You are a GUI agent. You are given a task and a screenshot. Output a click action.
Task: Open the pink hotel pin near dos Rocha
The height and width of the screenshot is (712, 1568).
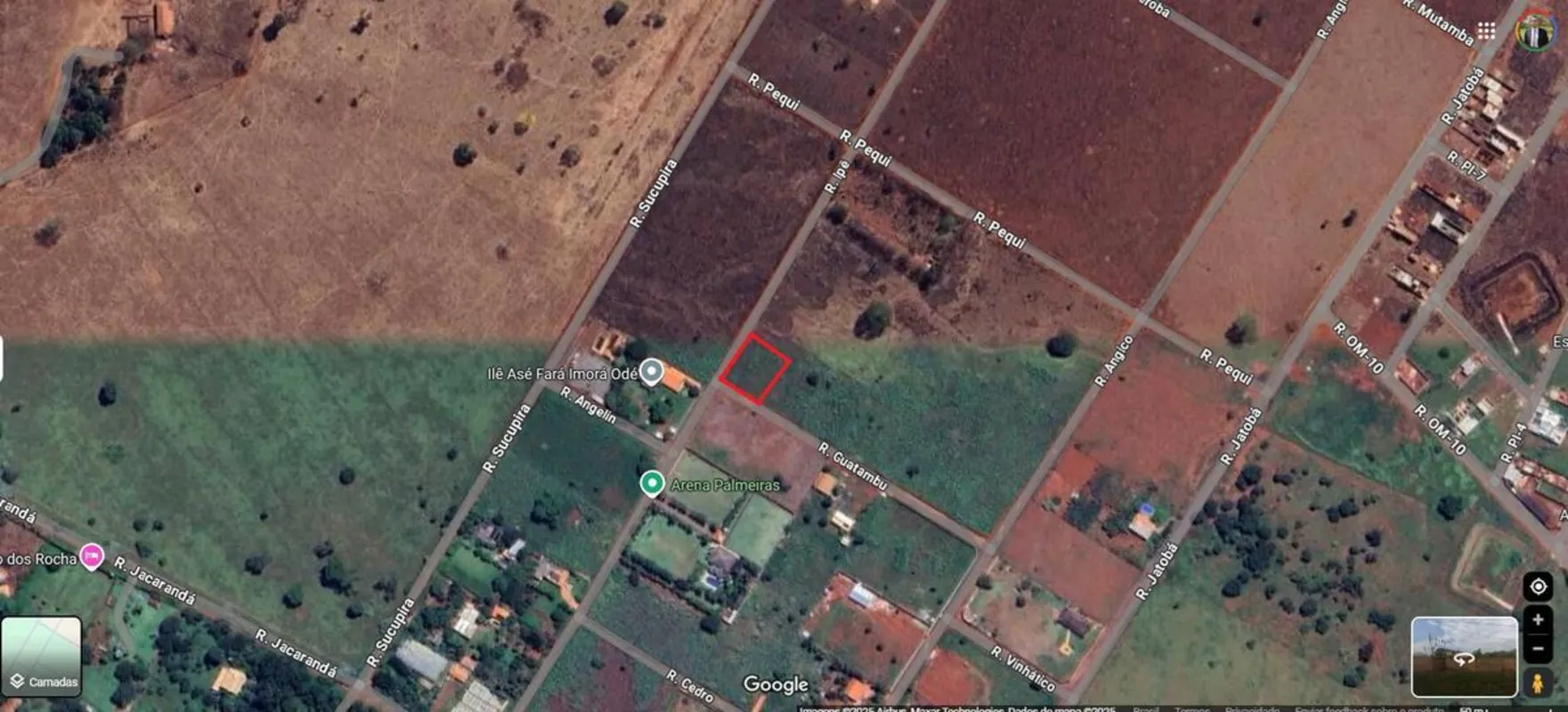click(92, 557)
